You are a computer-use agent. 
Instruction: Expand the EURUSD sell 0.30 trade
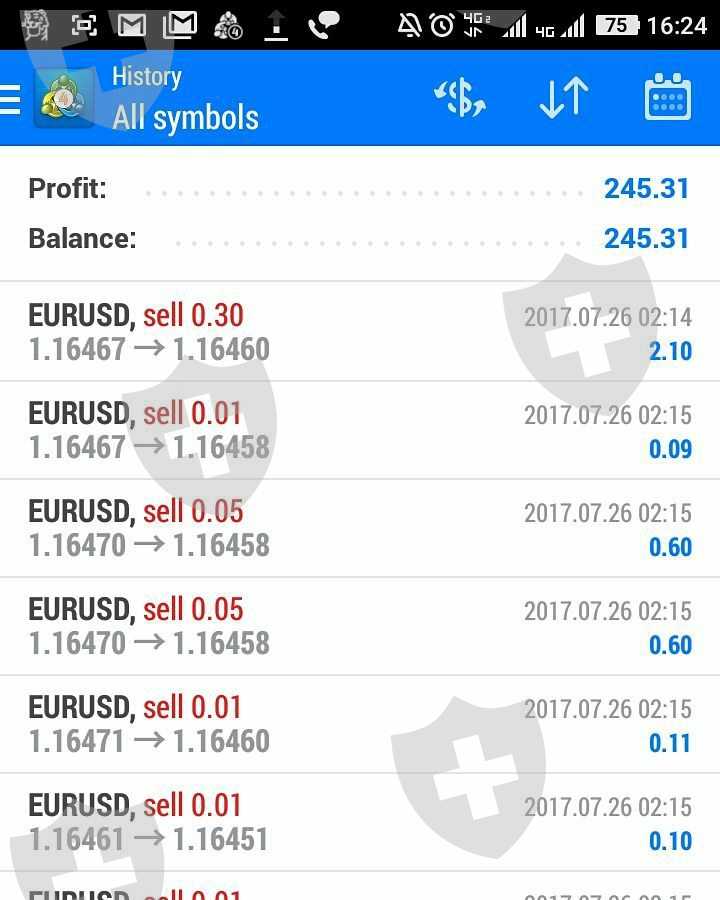[x=360, y=332]
